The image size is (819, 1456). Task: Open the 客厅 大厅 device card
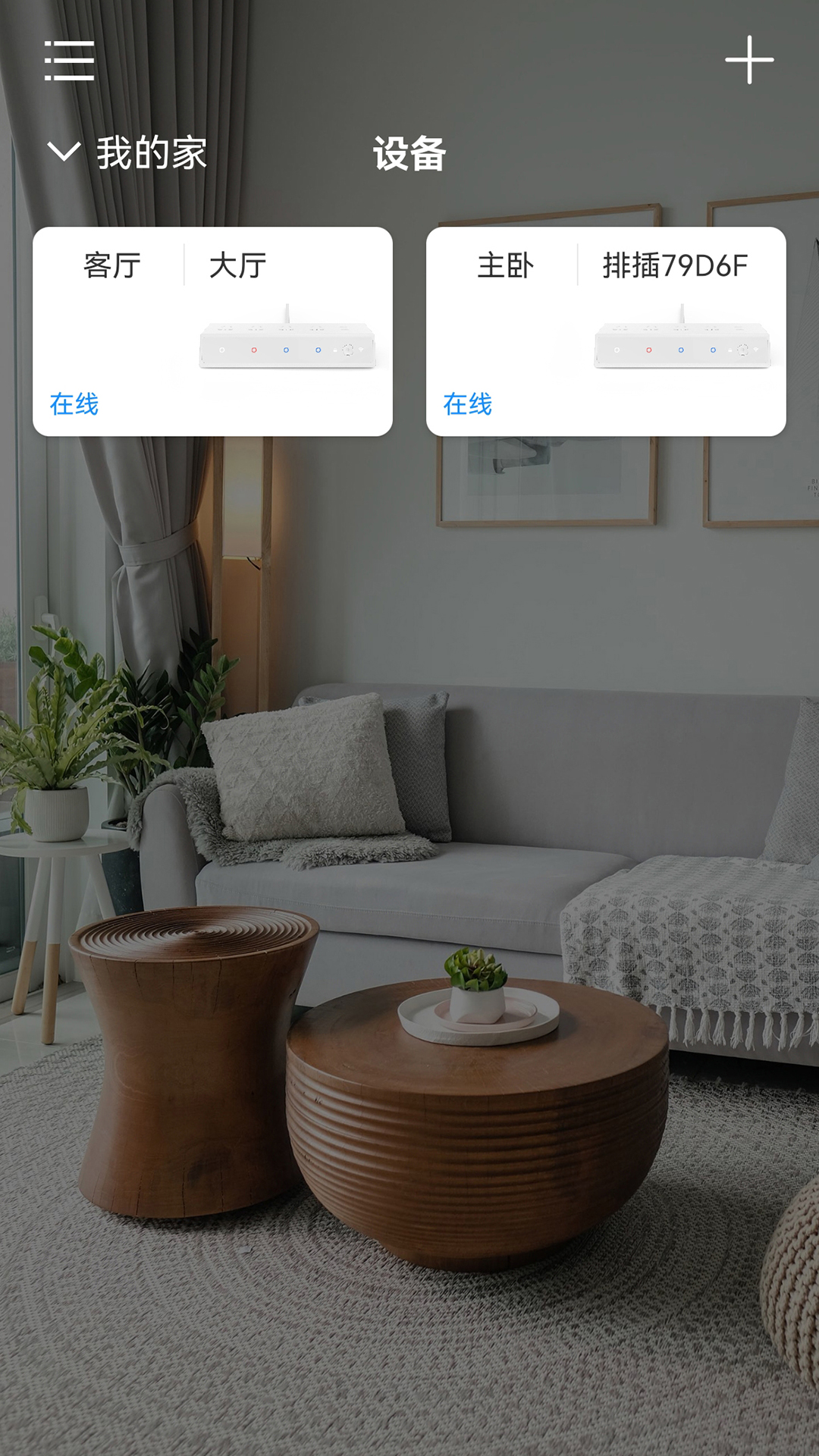tap(212, 331)
